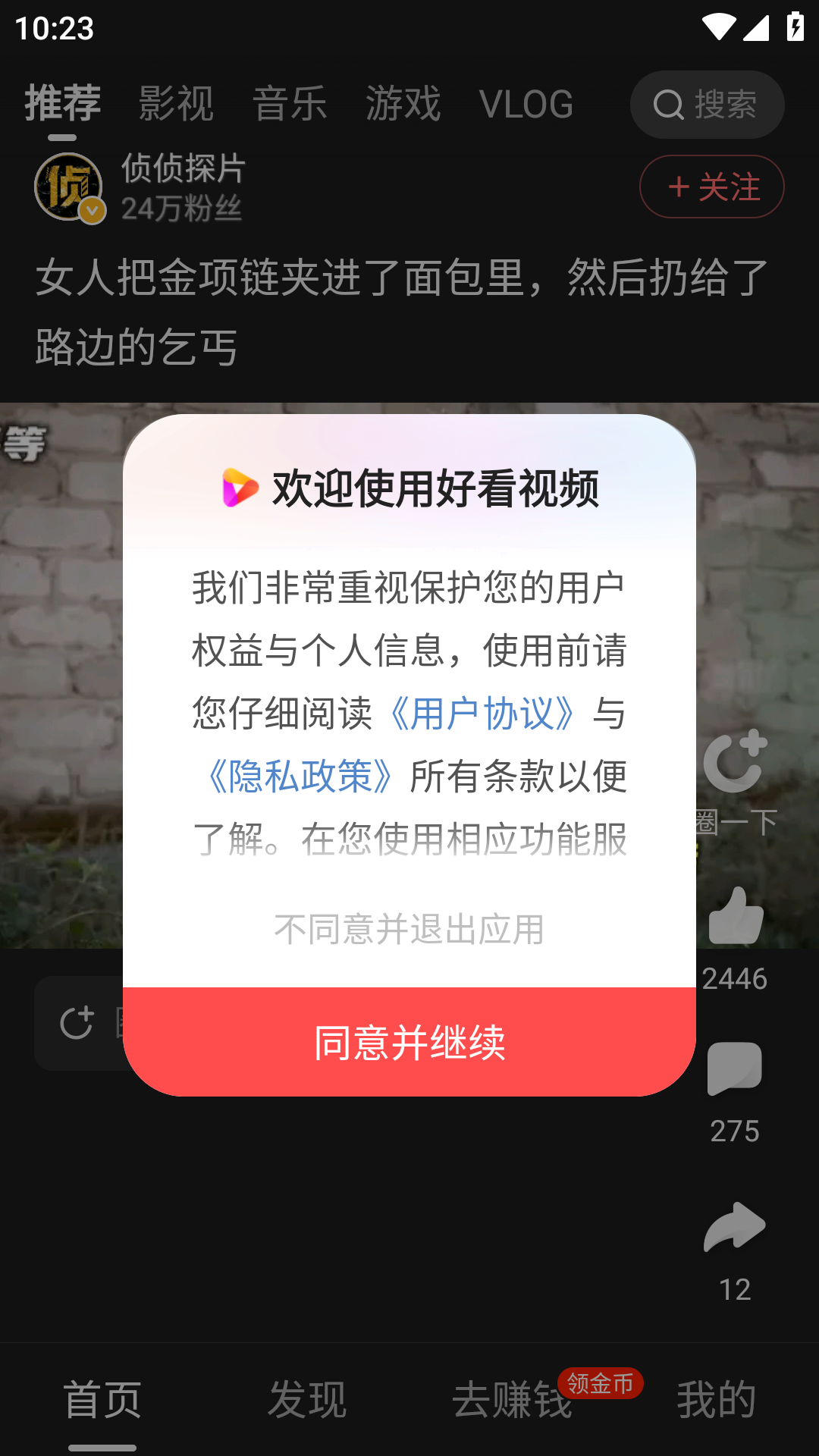Select the 推荐 tab

click(x=62, y=104)
